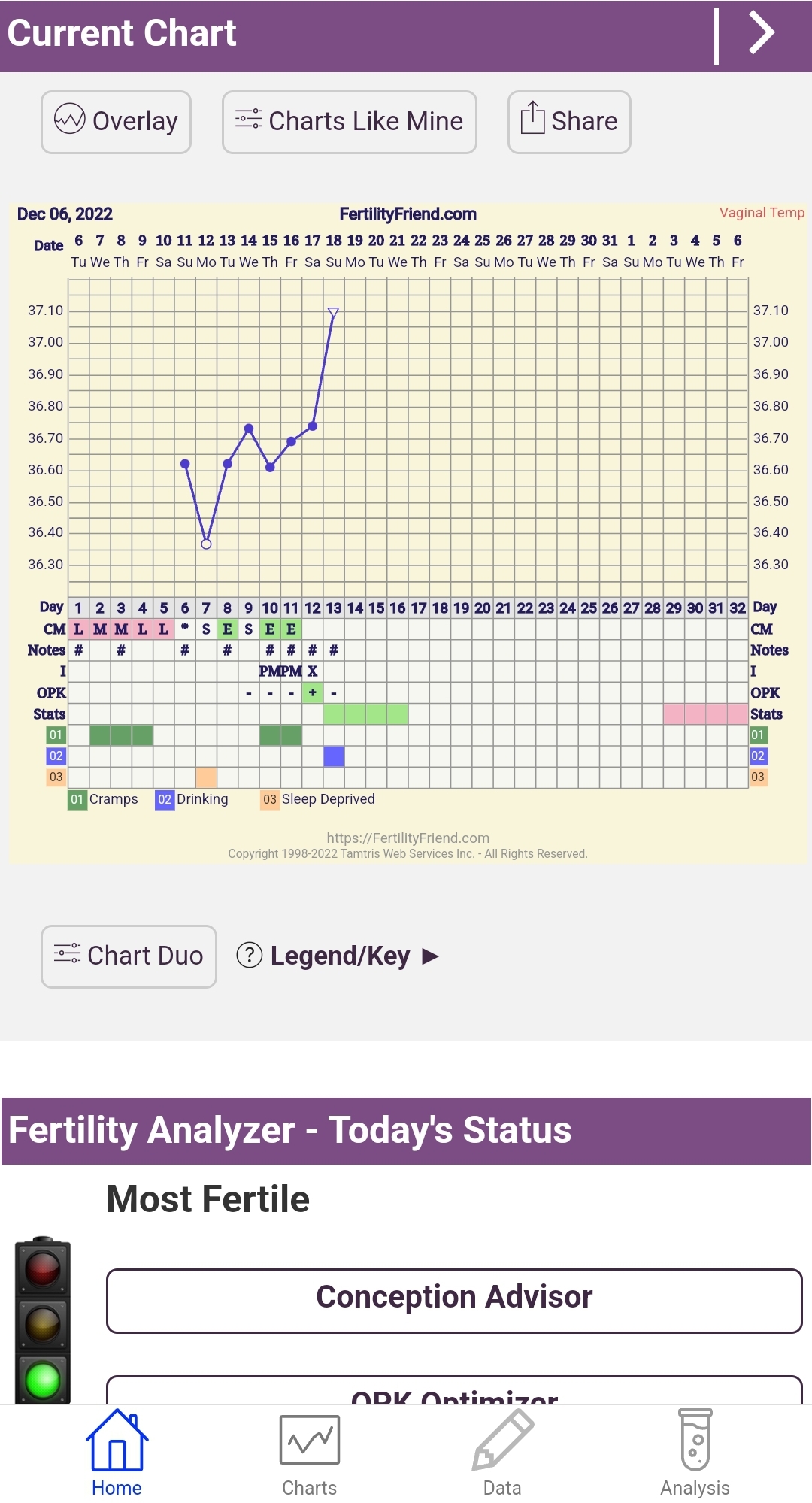
Task: Switch to the Home tab
Action: pyautogui.click(x=117, y=1454)
